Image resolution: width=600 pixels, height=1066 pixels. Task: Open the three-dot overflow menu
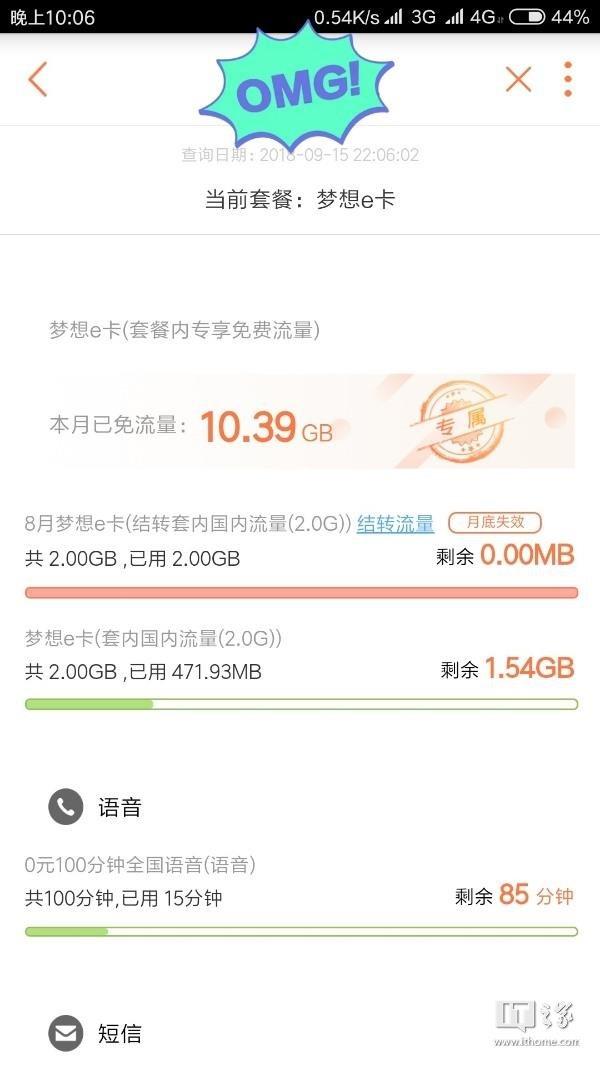pyautogui.click(x=567, y=79)
